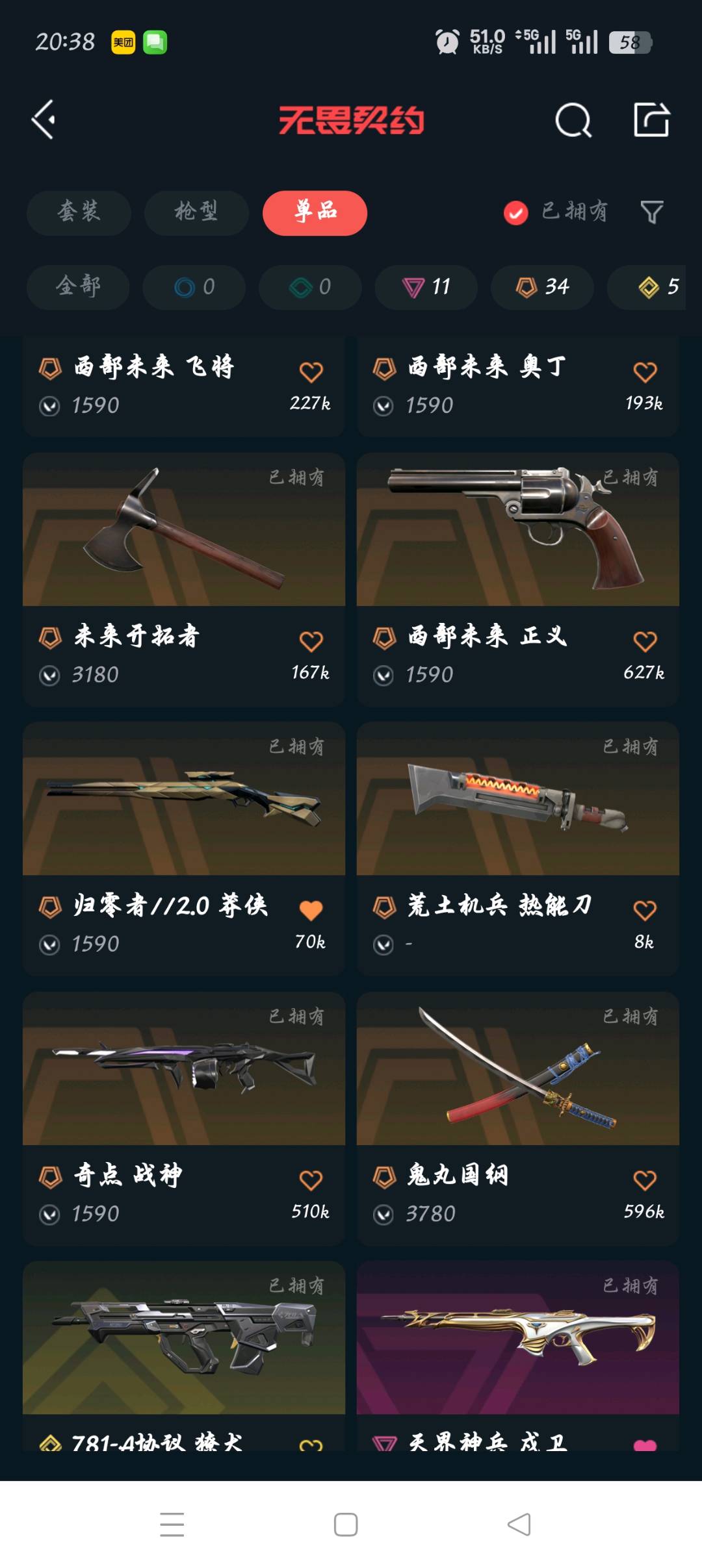Like the 荒土机兵 热能刀 skin
The width and height of the screenshot is (702, 1568).
[645, 910]
